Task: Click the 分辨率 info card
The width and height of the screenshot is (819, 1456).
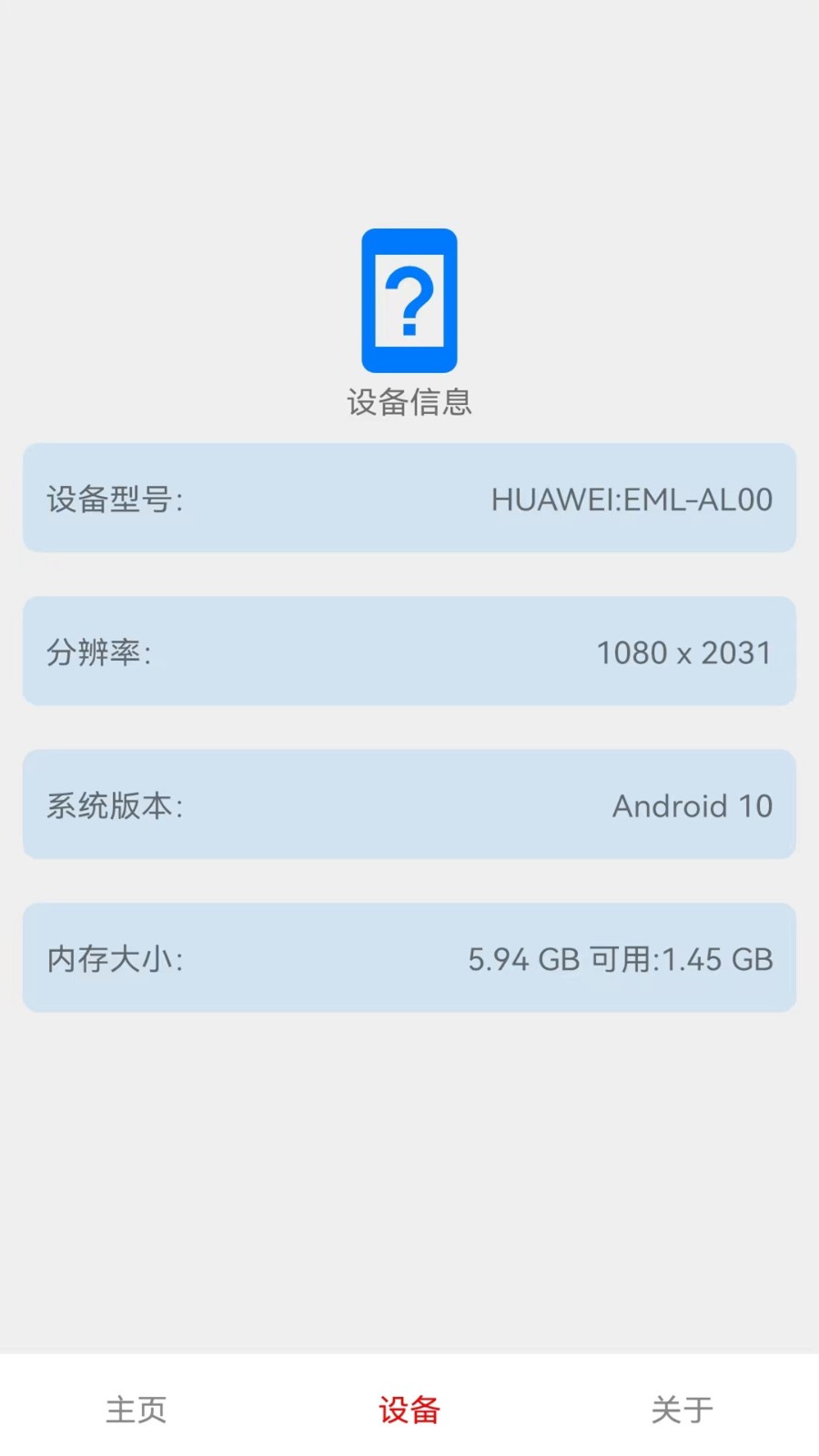Action: (x=409, y=652)
